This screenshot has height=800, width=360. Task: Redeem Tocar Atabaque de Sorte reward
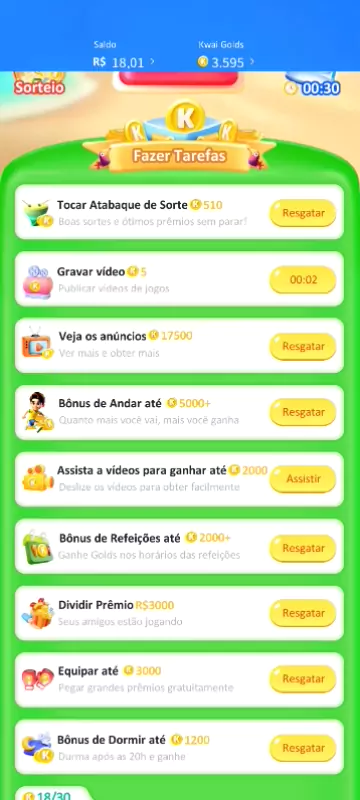[303, 213]
